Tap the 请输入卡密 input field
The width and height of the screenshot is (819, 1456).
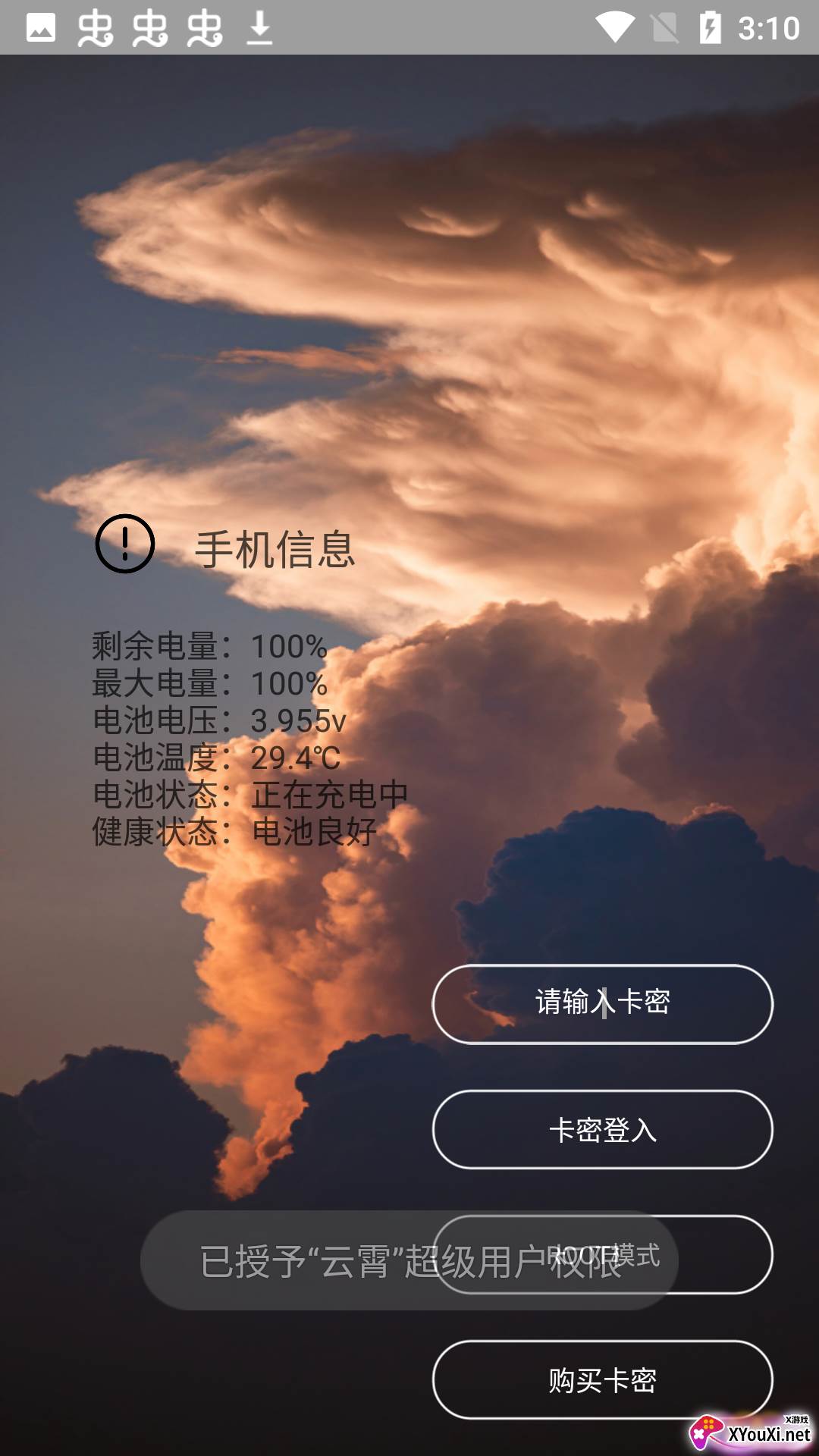click(602, 1004)
